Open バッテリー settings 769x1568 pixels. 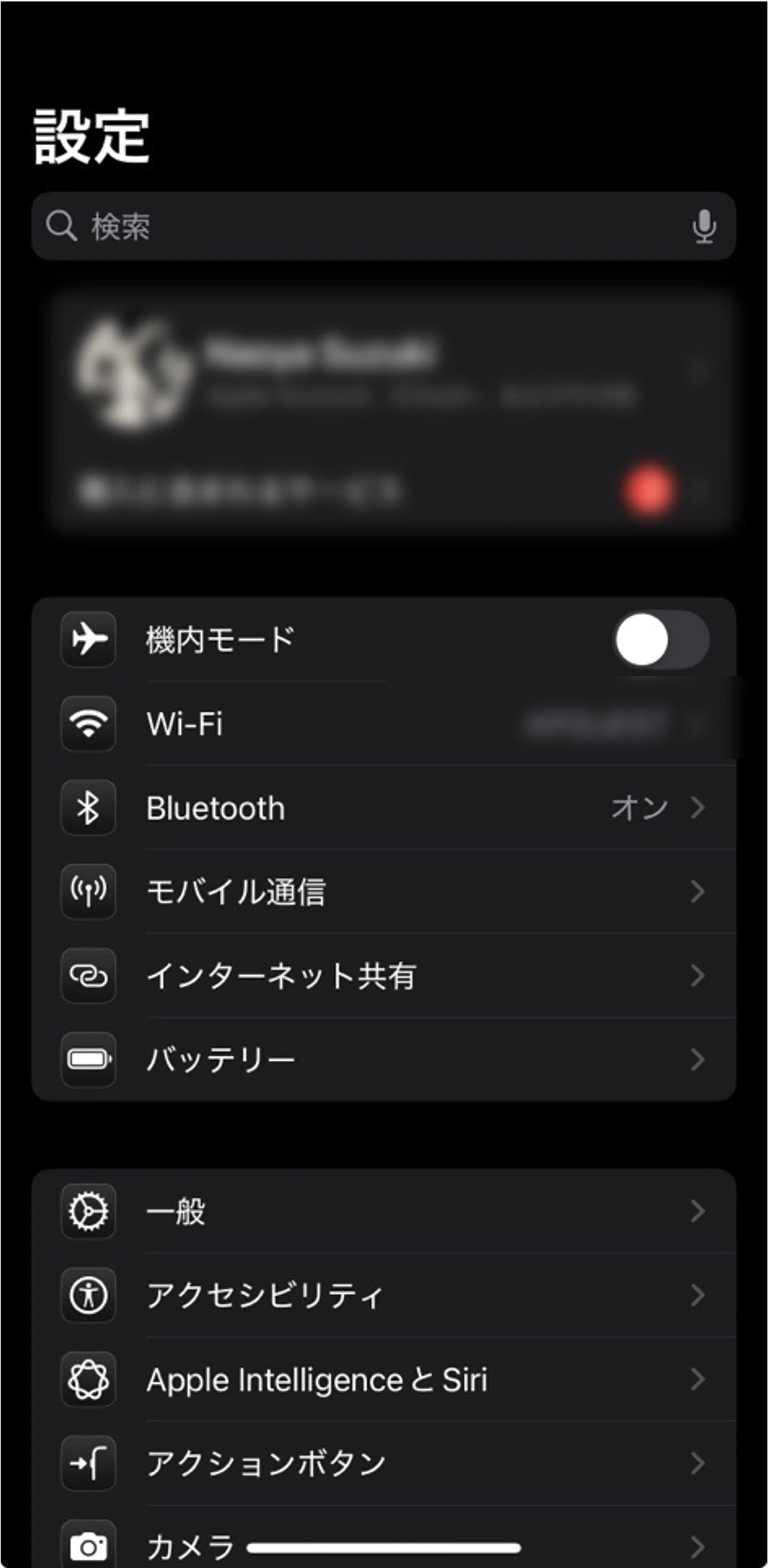pyautogui.click(x=389, y=1060)
